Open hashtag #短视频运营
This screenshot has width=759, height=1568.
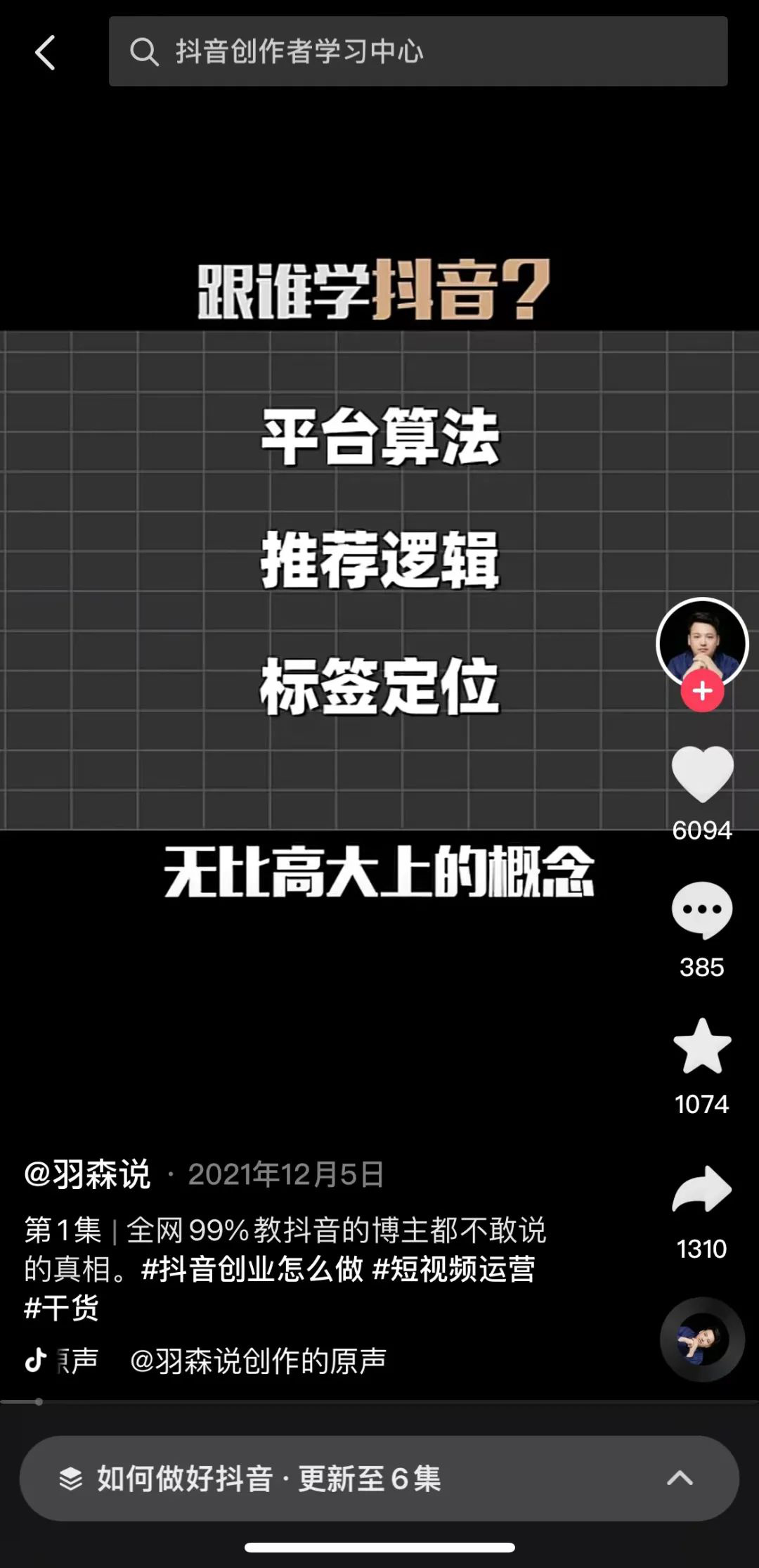[x=453, y=1269]
